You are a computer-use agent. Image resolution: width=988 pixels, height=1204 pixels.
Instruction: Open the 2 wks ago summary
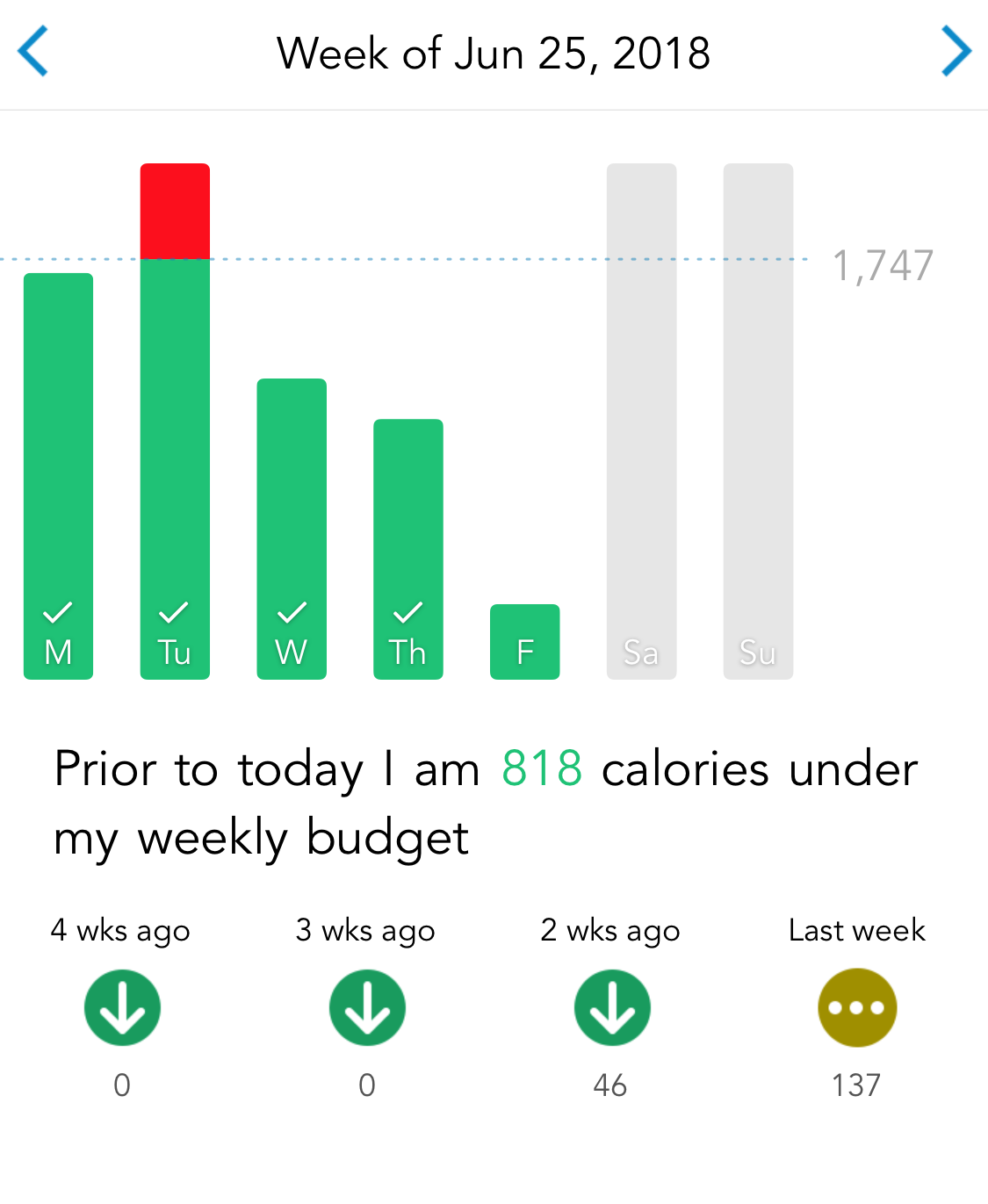612,1007
